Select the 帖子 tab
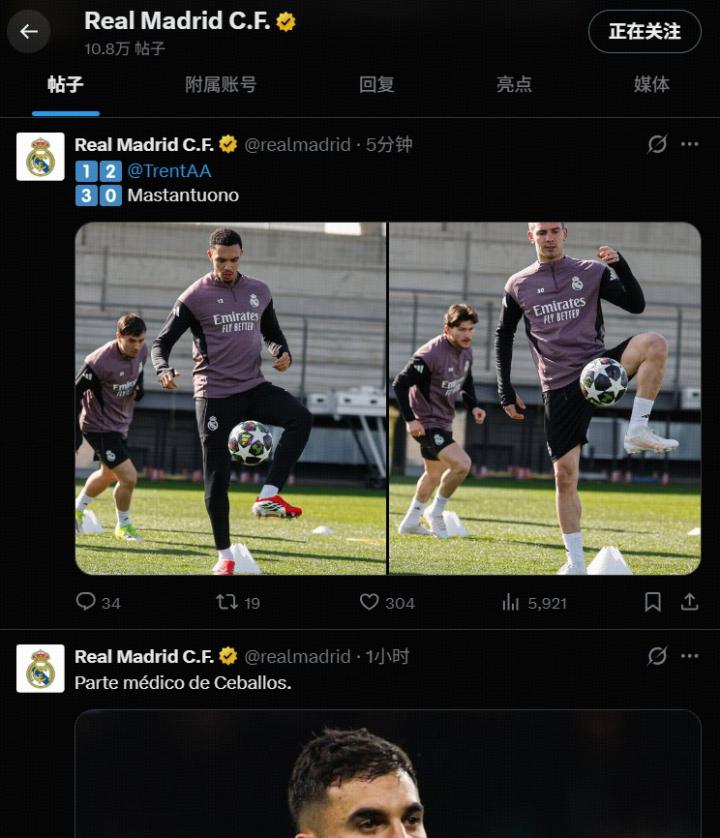The height and width of the screenshot is (838, 720). tap(65, 85)
